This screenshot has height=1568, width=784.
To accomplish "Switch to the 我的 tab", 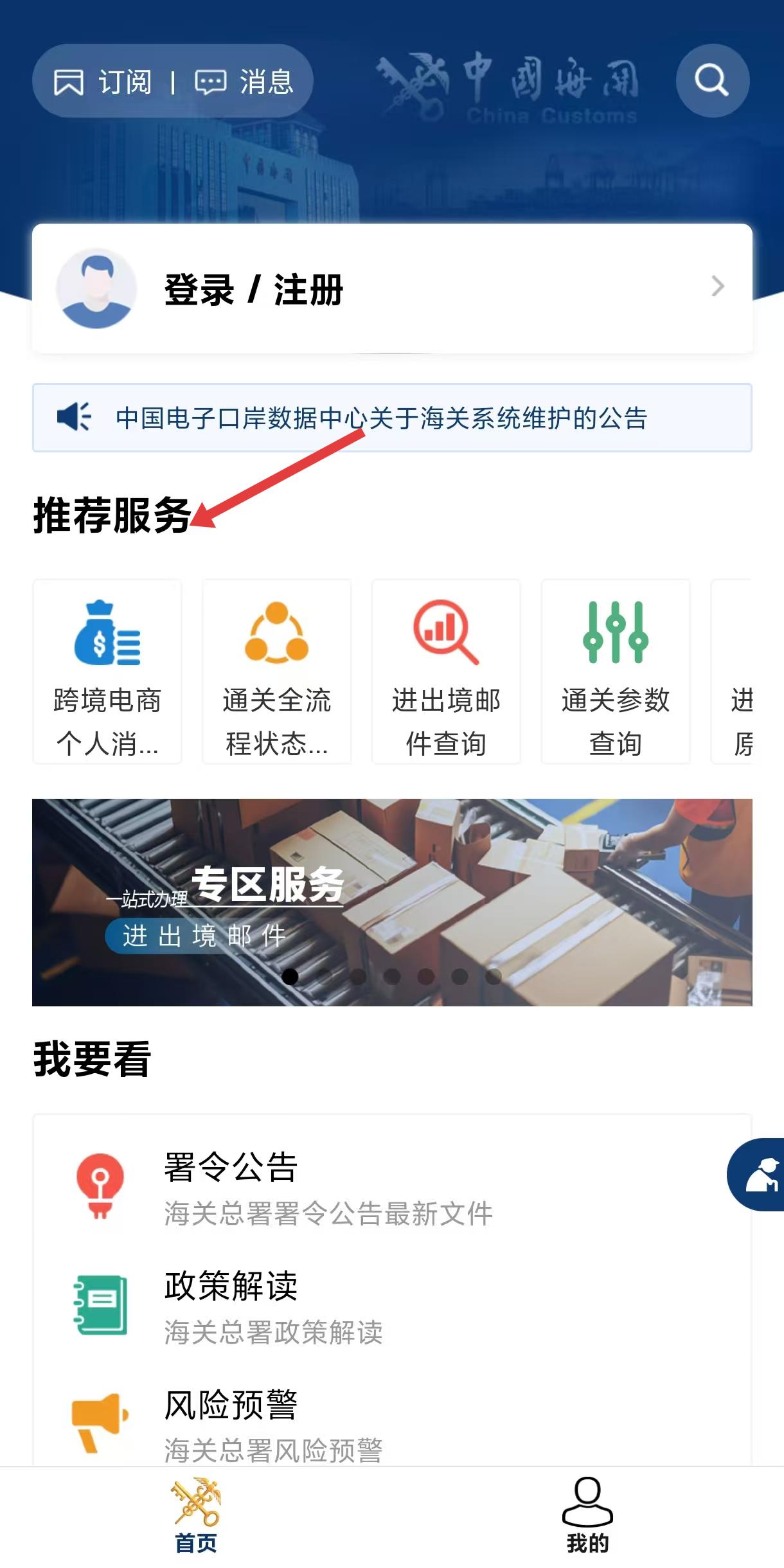I will click(587, 1517).
